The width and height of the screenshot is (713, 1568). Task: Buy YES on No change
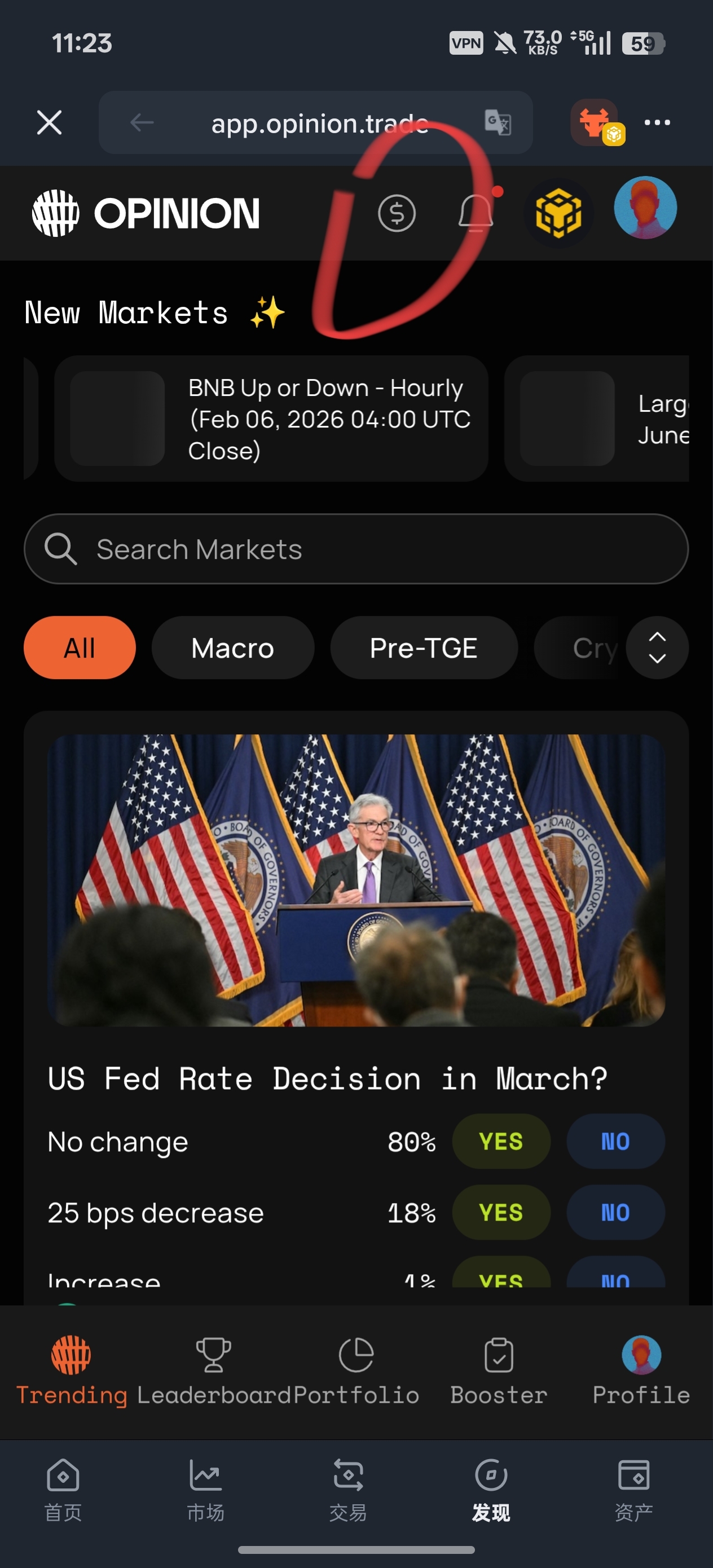point(500,1141)
